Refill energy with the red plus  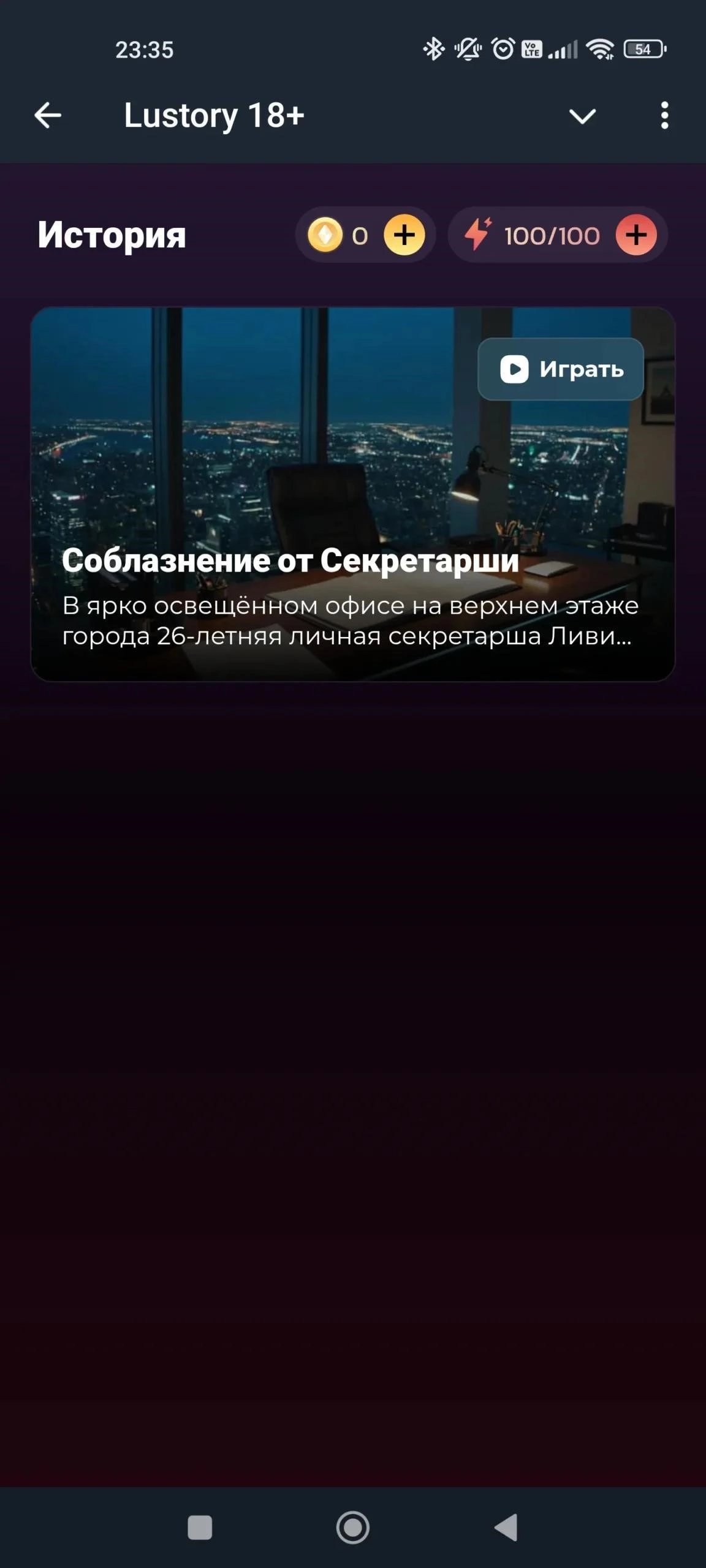coord(636,235)
